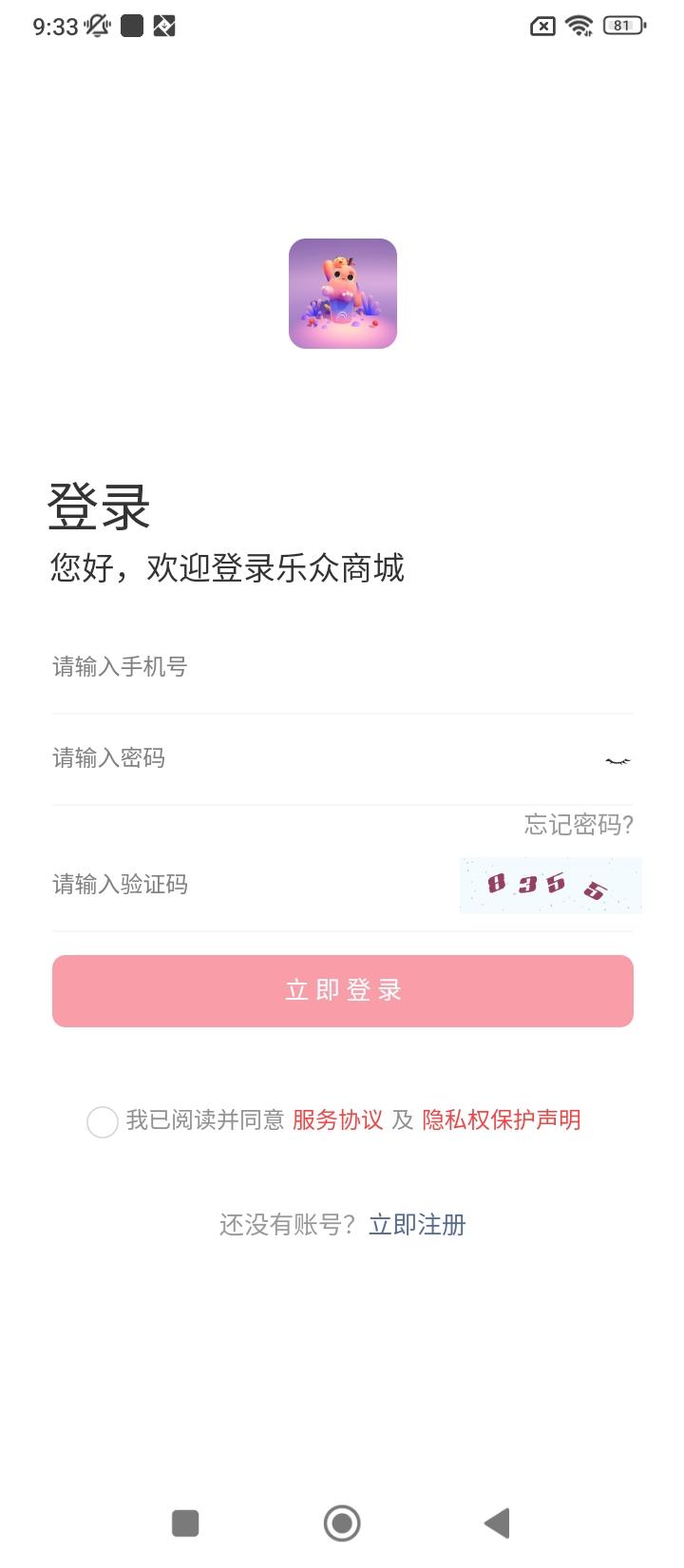Open the 隐私权保护声明 privacy statement

click(x=502, y=1121)
